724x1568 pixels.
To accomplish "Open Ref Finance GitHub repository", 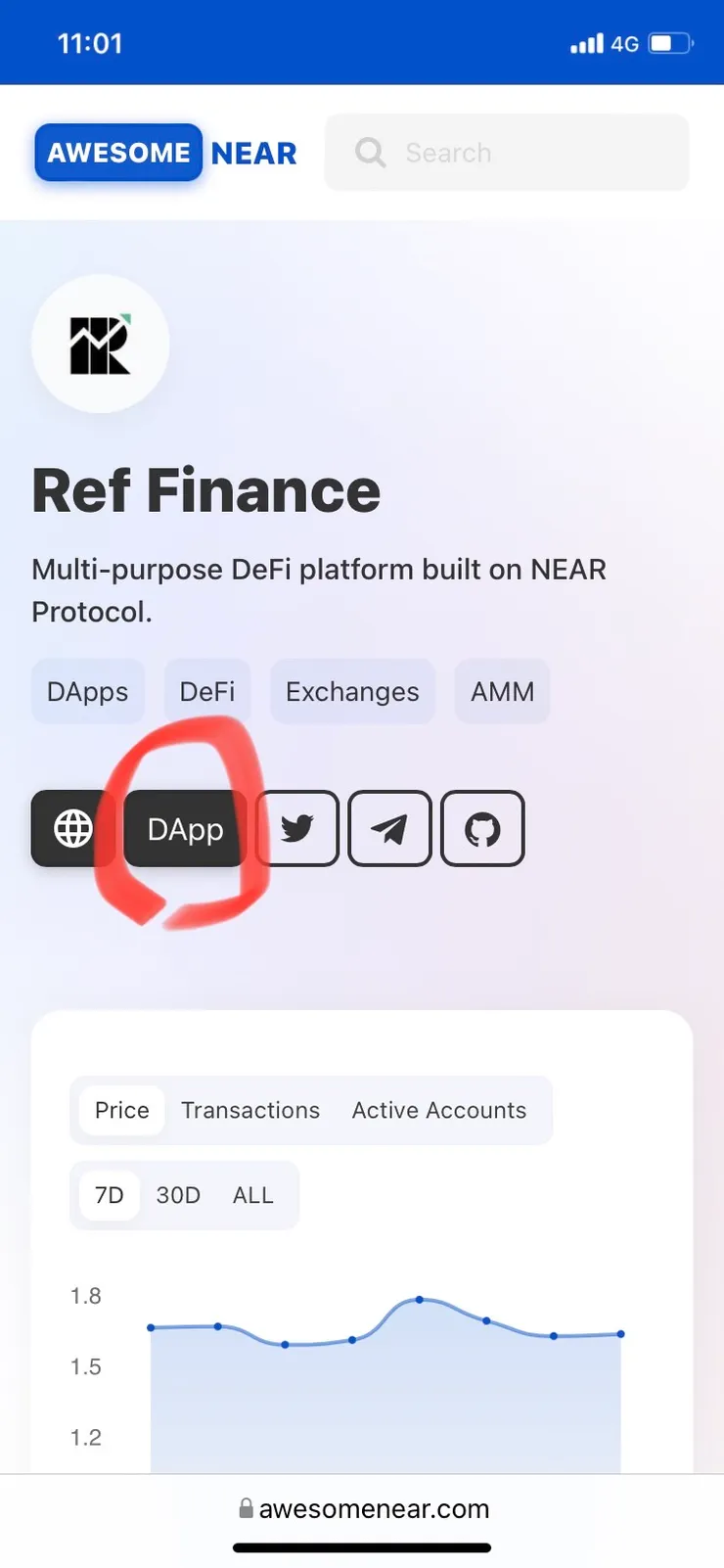I will coord(482,829).
